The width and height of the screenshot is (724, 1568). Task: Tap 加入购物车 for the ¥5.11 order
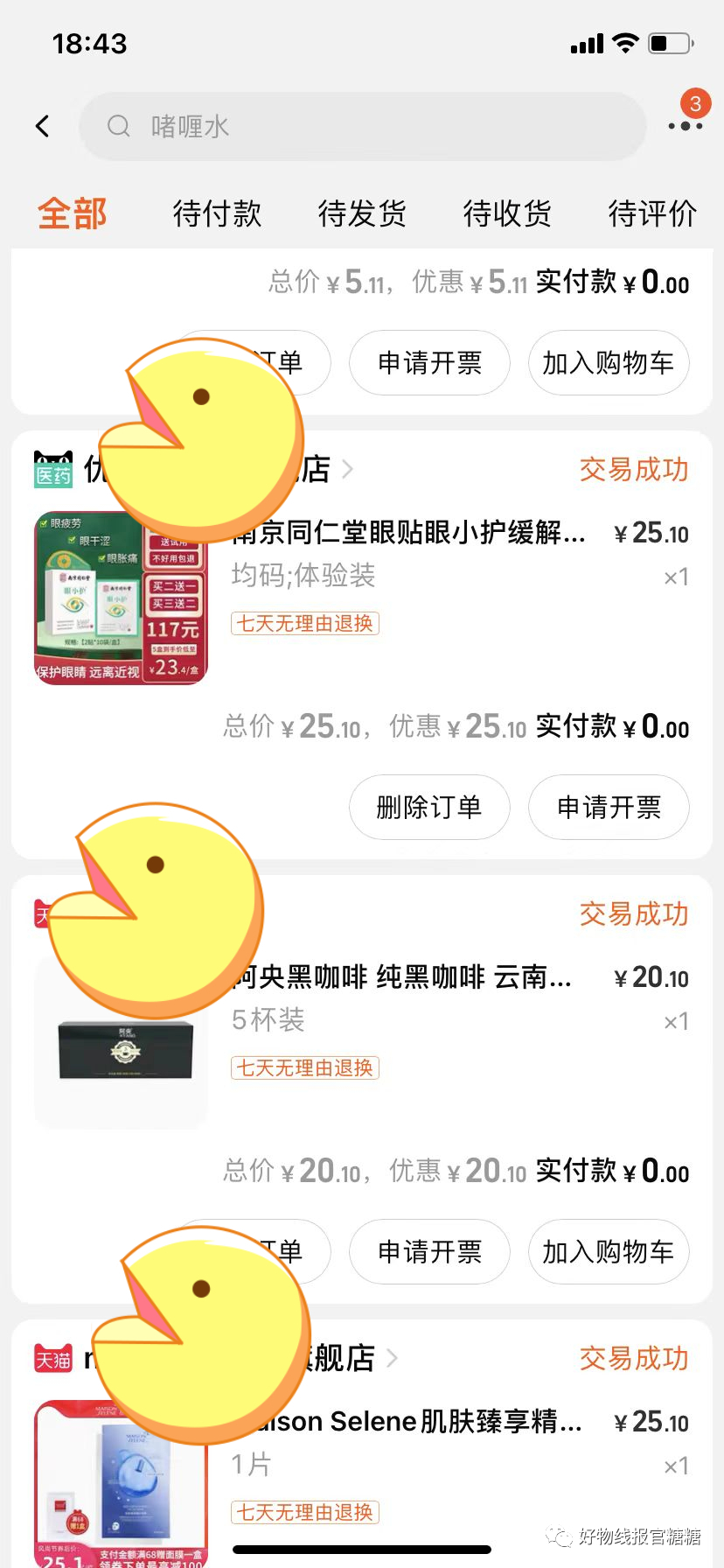tap(609, 363)
